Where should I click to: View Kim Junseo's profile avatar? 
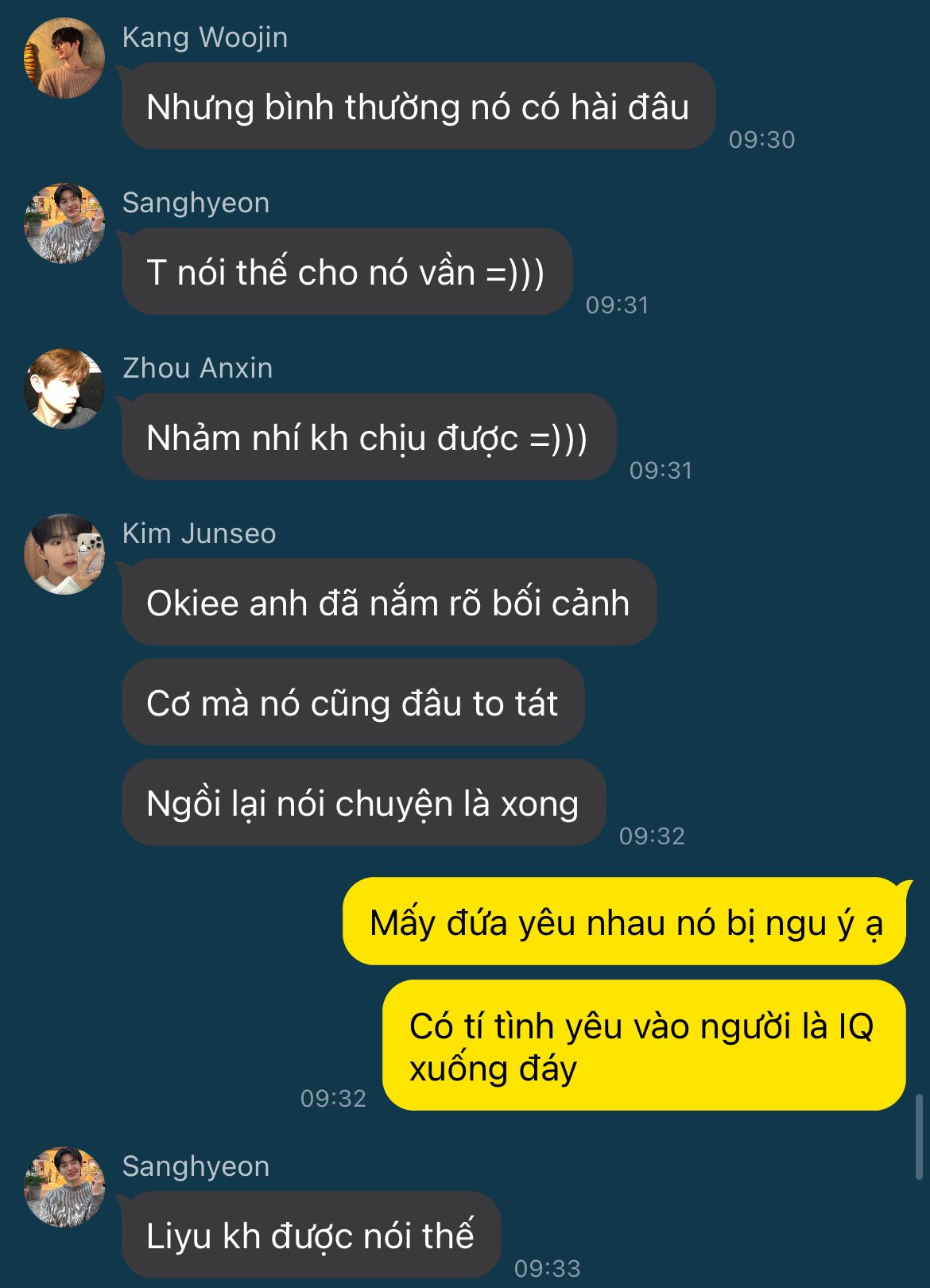(64, 554)
